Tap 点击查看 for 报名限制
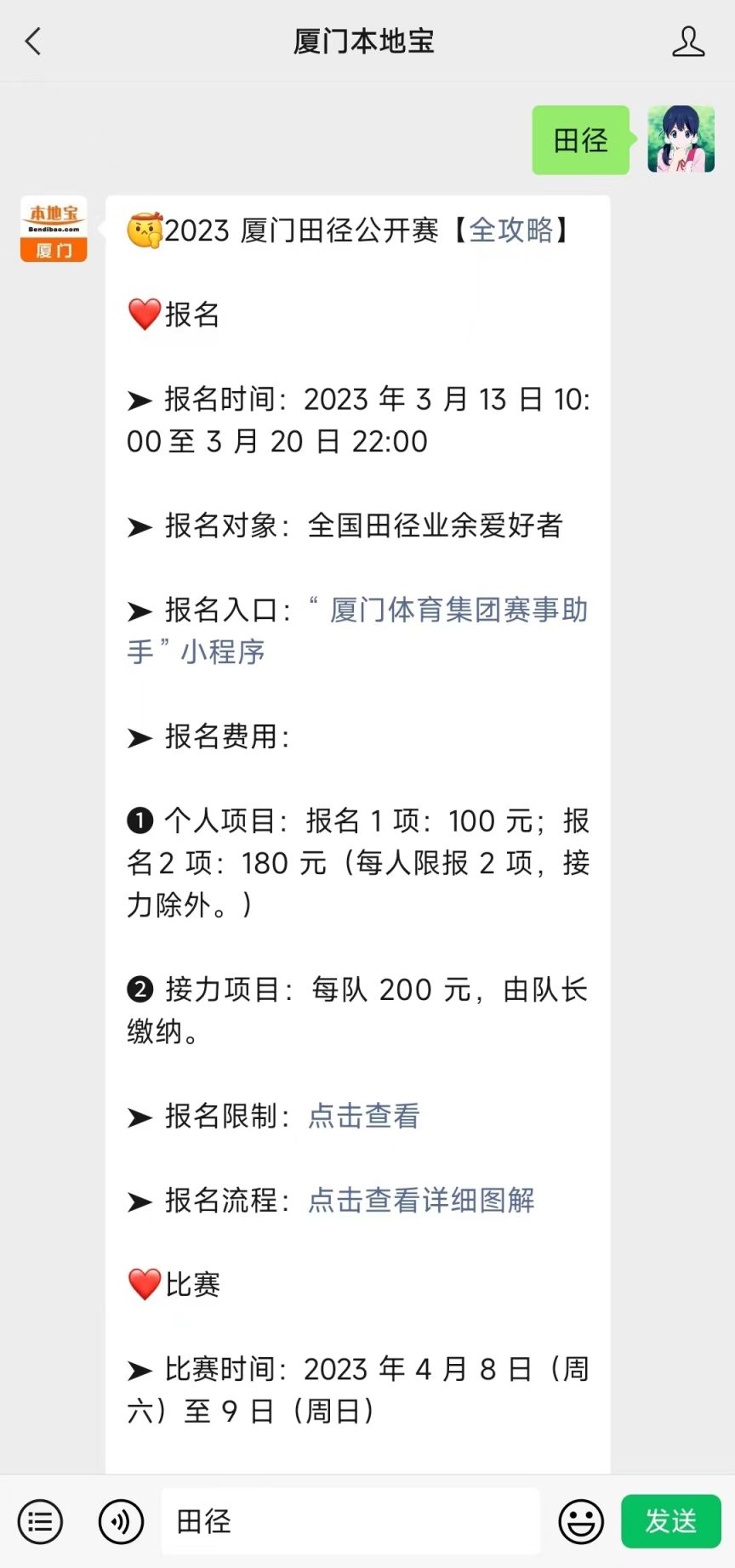This screenshot has height=1568, width=735. 364,1116
